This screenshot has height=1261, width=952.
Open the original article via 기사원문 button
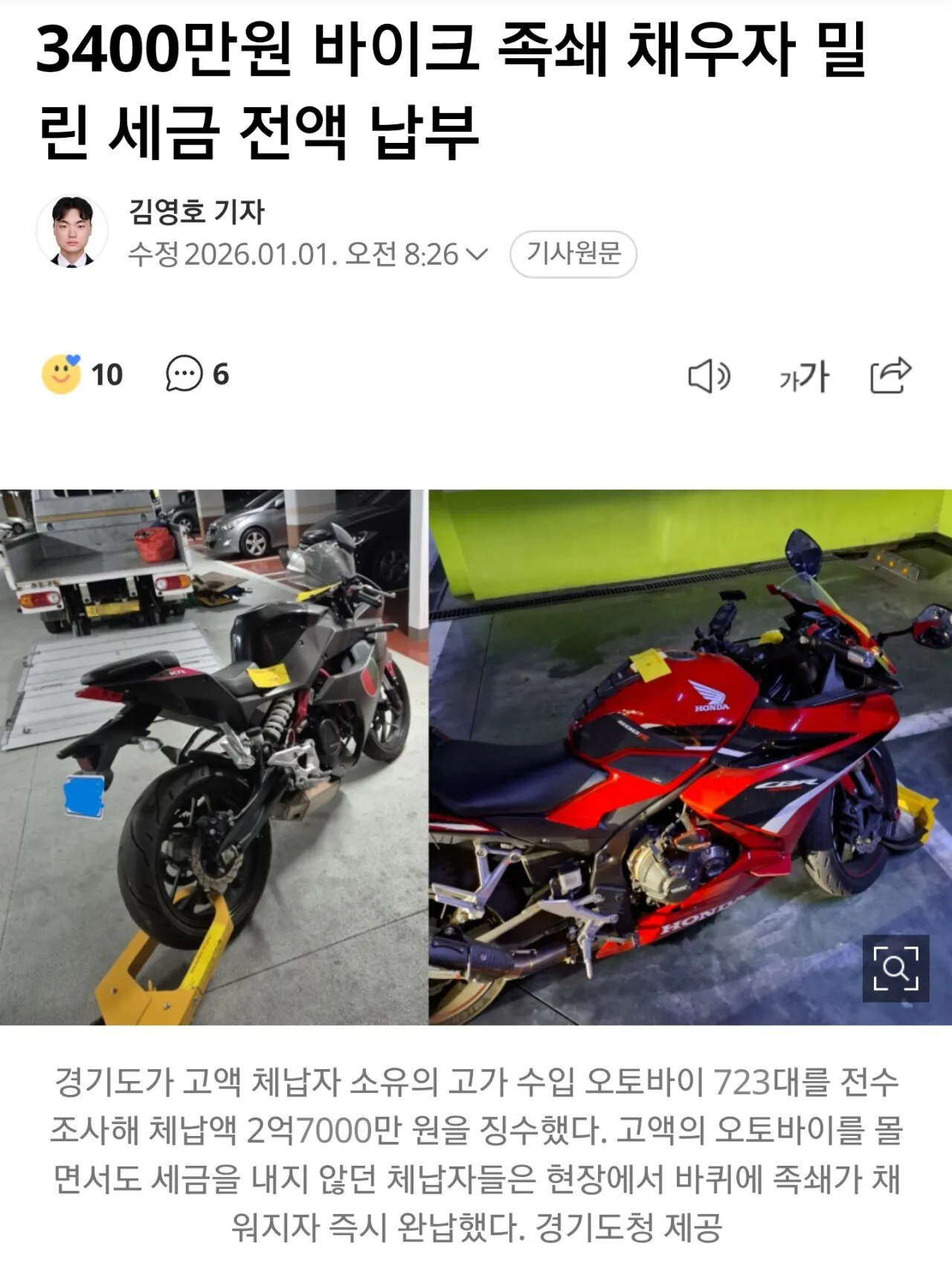pos(573,254)
